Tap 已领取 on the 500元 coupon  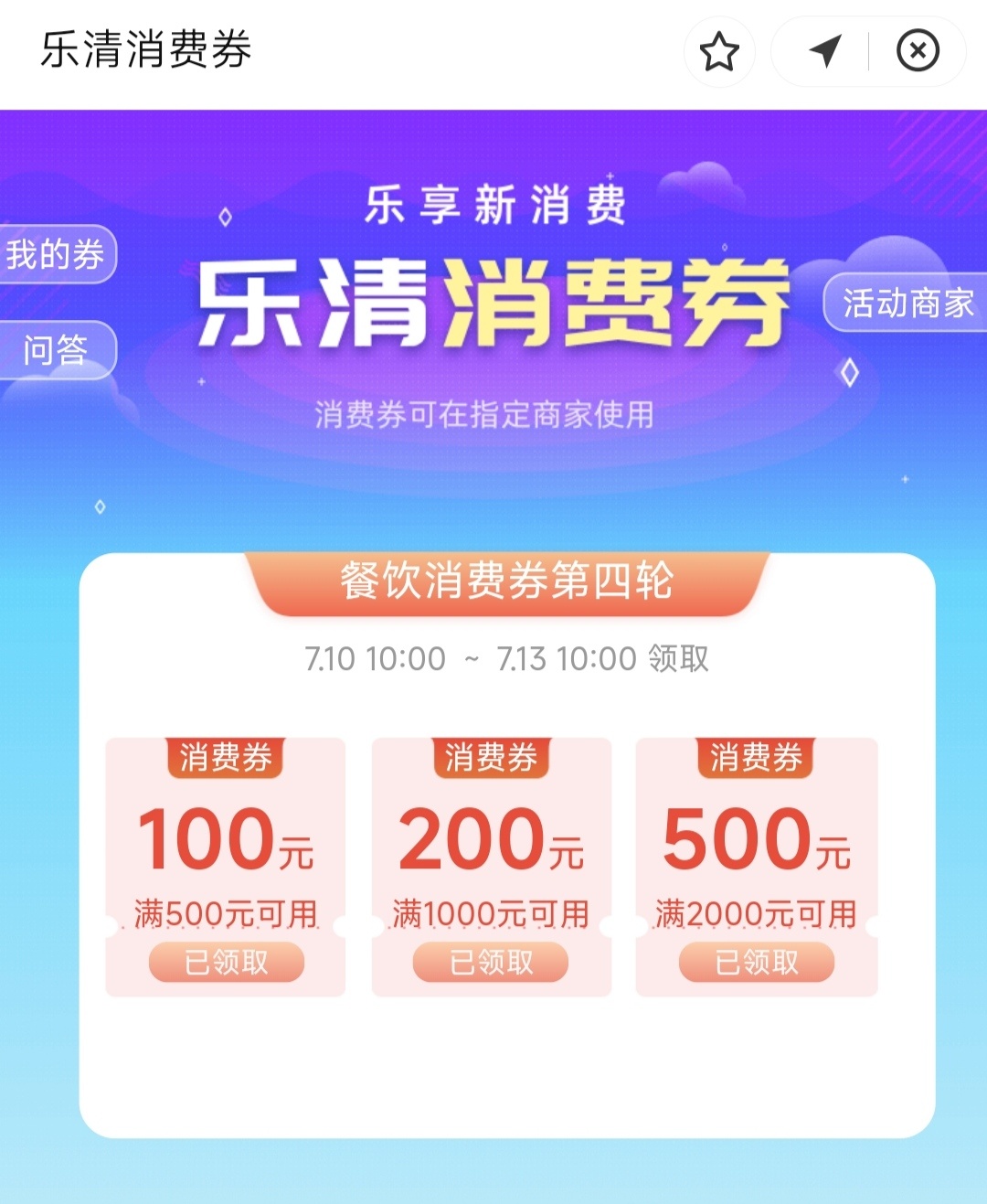pyautogui.click(x=756, y=962)
